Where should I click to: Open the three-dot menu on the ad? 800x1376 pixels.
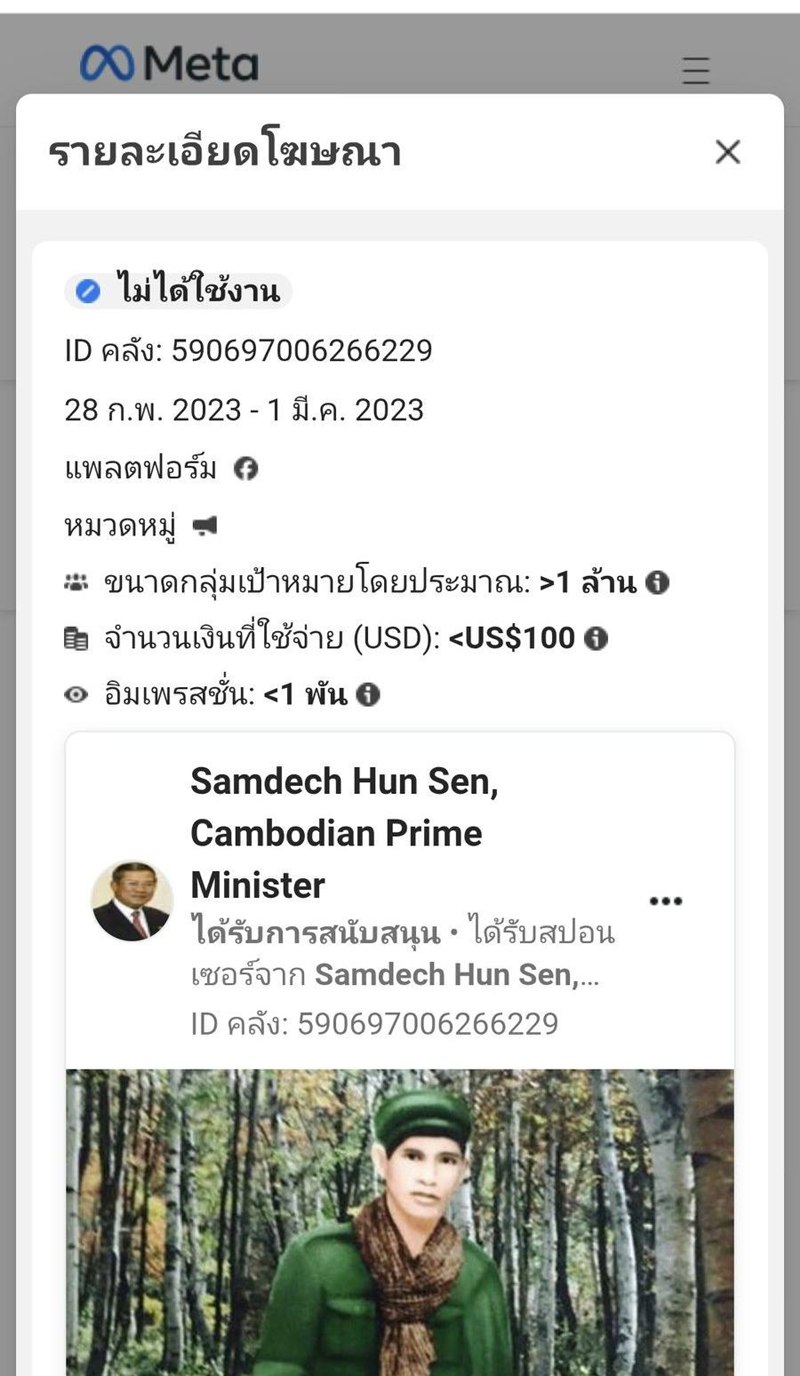pos(666,901)
